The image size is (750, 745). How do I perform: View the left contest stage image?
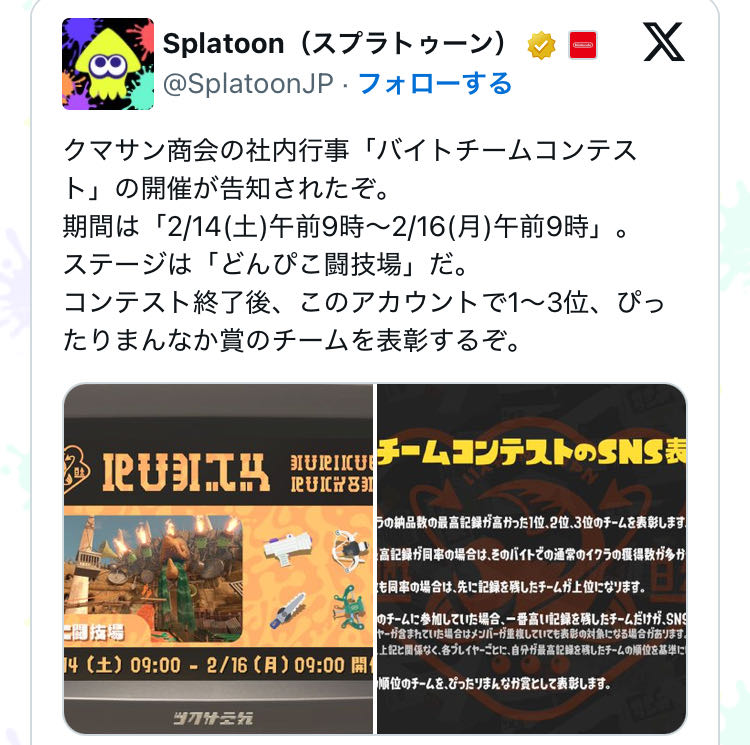(218, 559)
